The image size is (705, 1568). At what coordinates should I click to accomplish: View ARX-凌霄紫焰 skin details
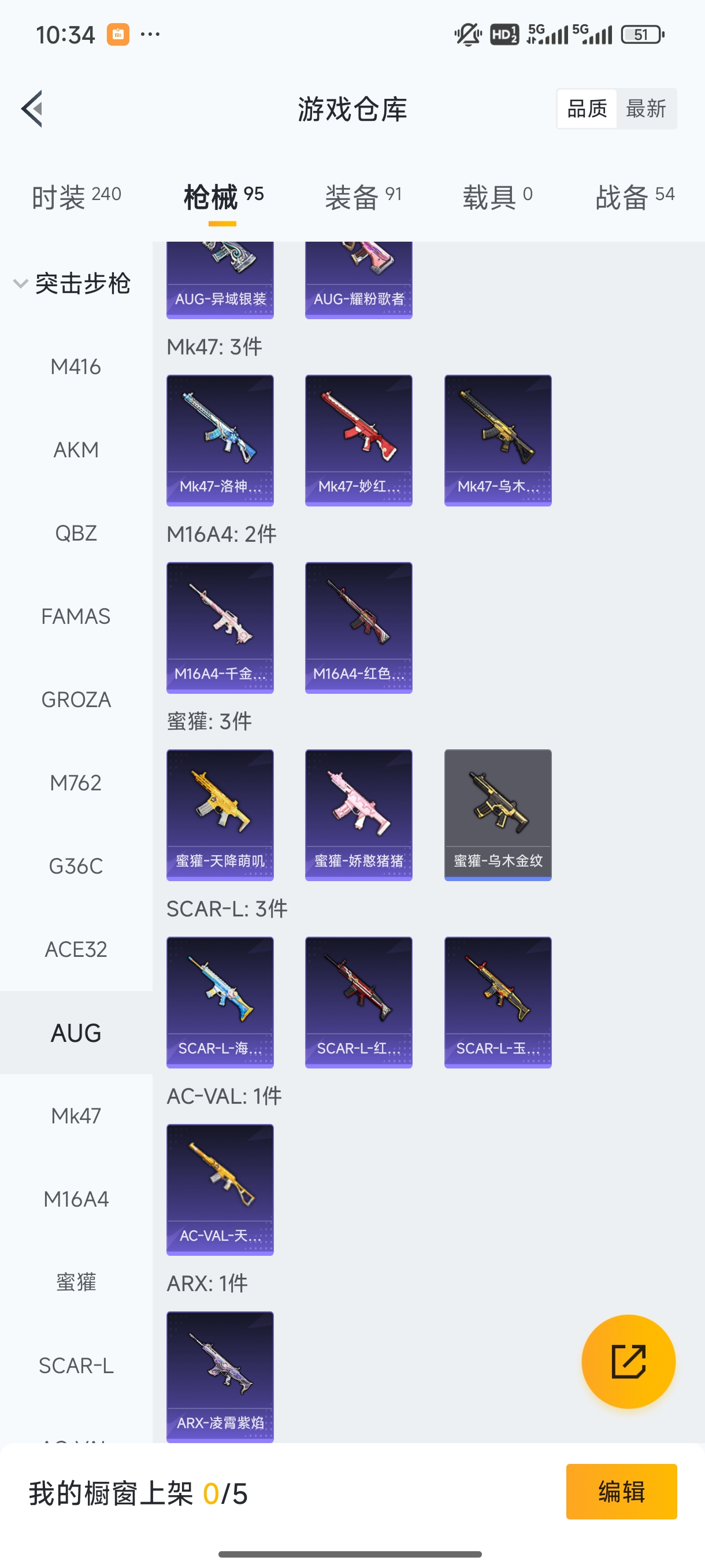220,1376
